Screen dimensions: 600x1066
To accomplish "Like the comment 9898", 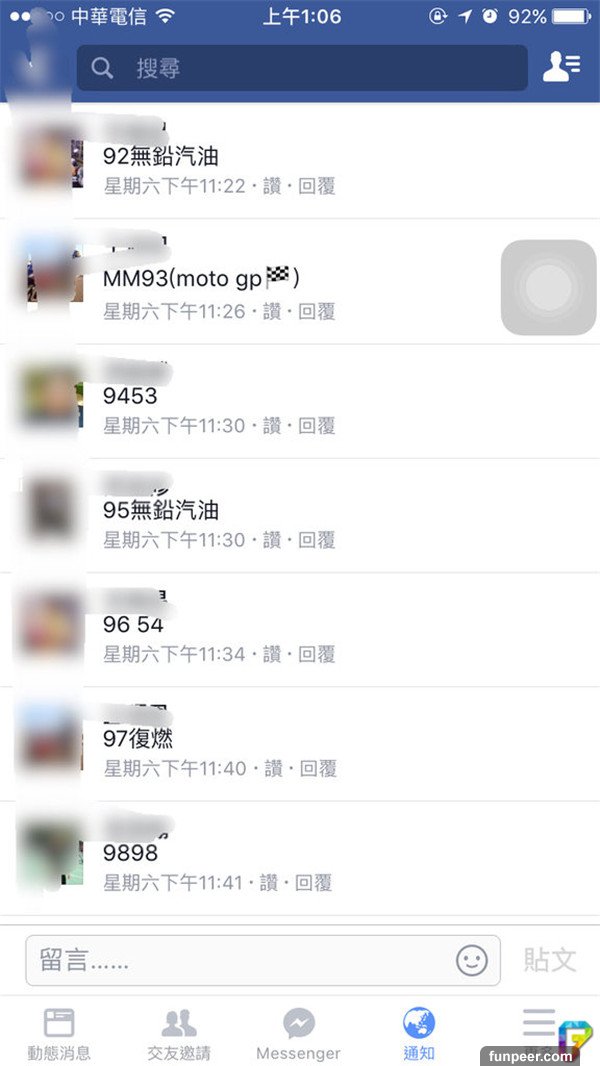I will click(x=272, y=883).
